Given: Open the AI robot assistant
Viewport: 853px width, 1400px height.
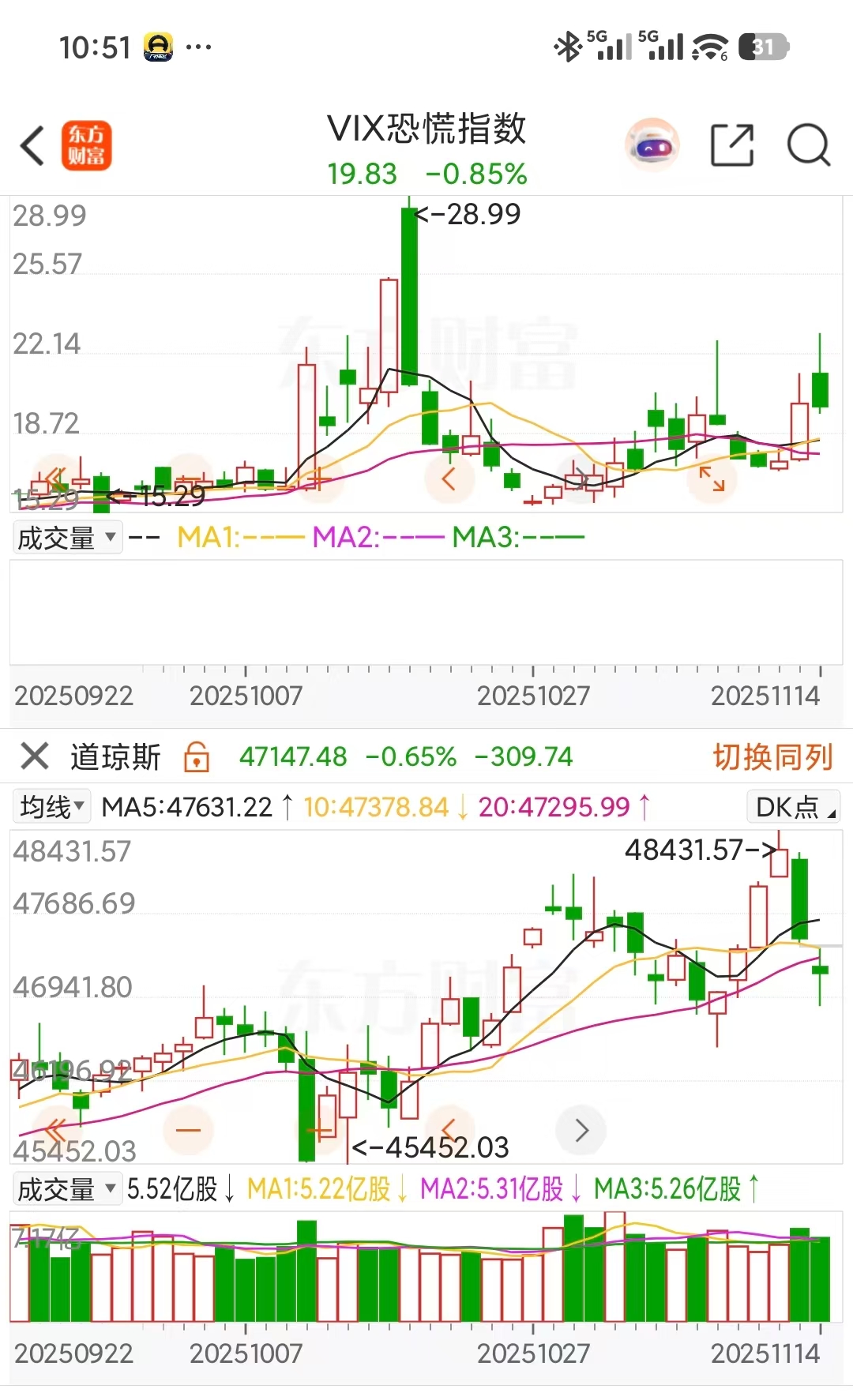Looking at the screenshot, I should (652, 146).
